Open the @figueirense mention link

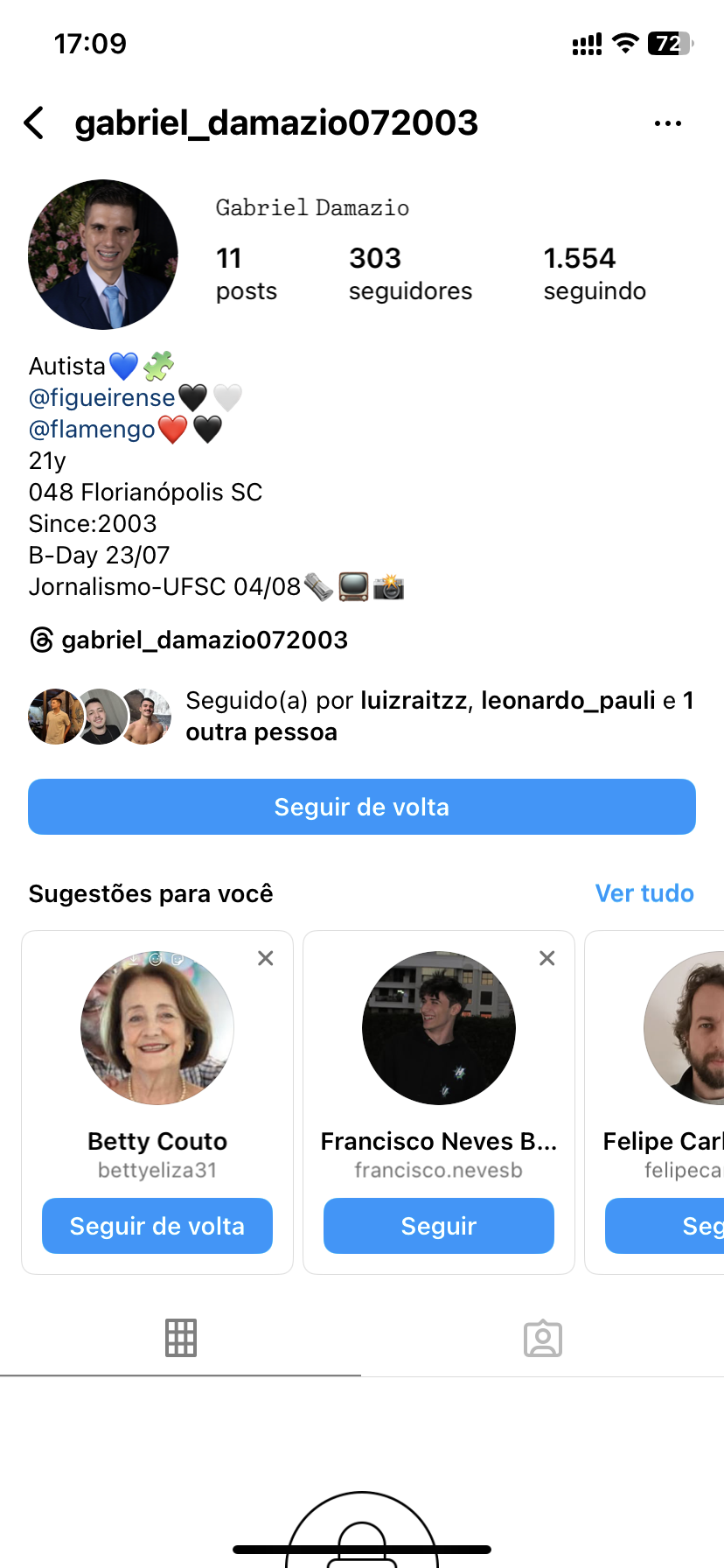tap(101, 398)
